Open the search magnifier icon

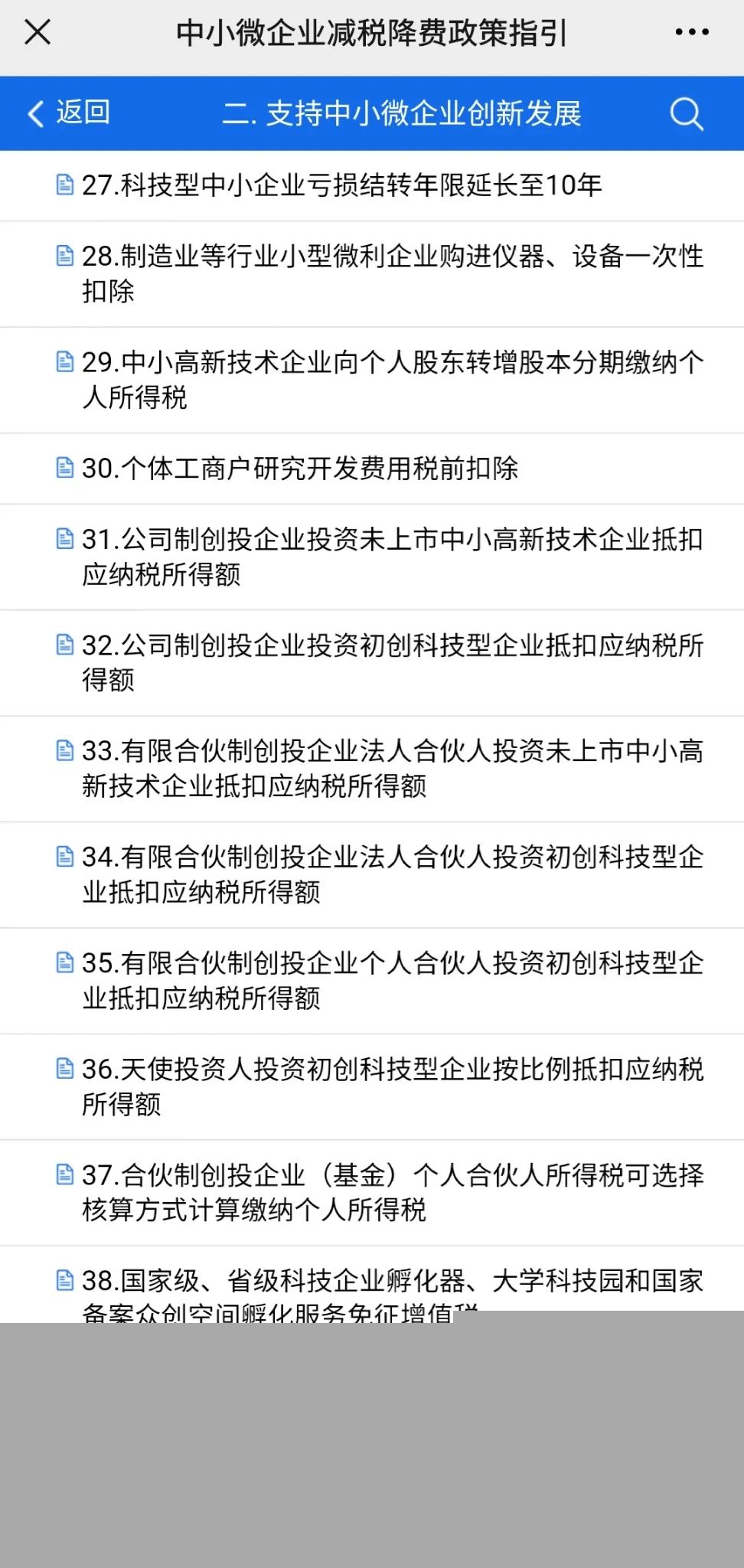click(686, 114)
